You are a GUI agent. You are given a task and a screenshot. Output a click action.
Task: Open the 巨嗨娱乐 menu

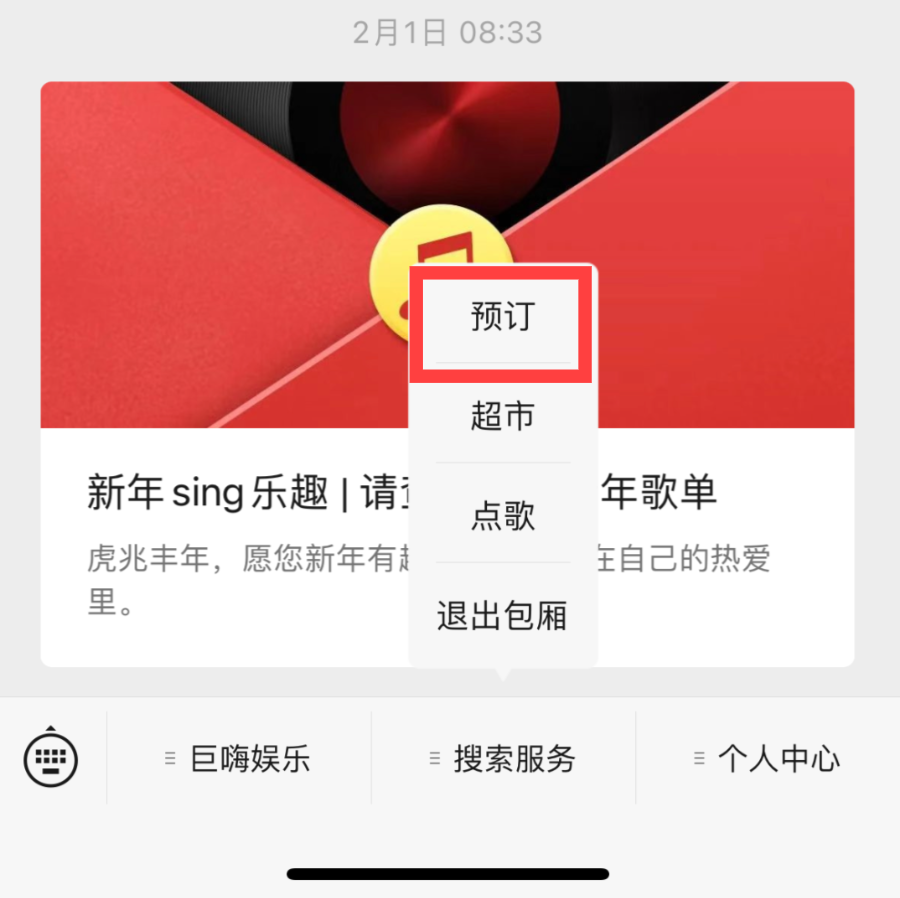pyautogui.click(x=239, y=759)
